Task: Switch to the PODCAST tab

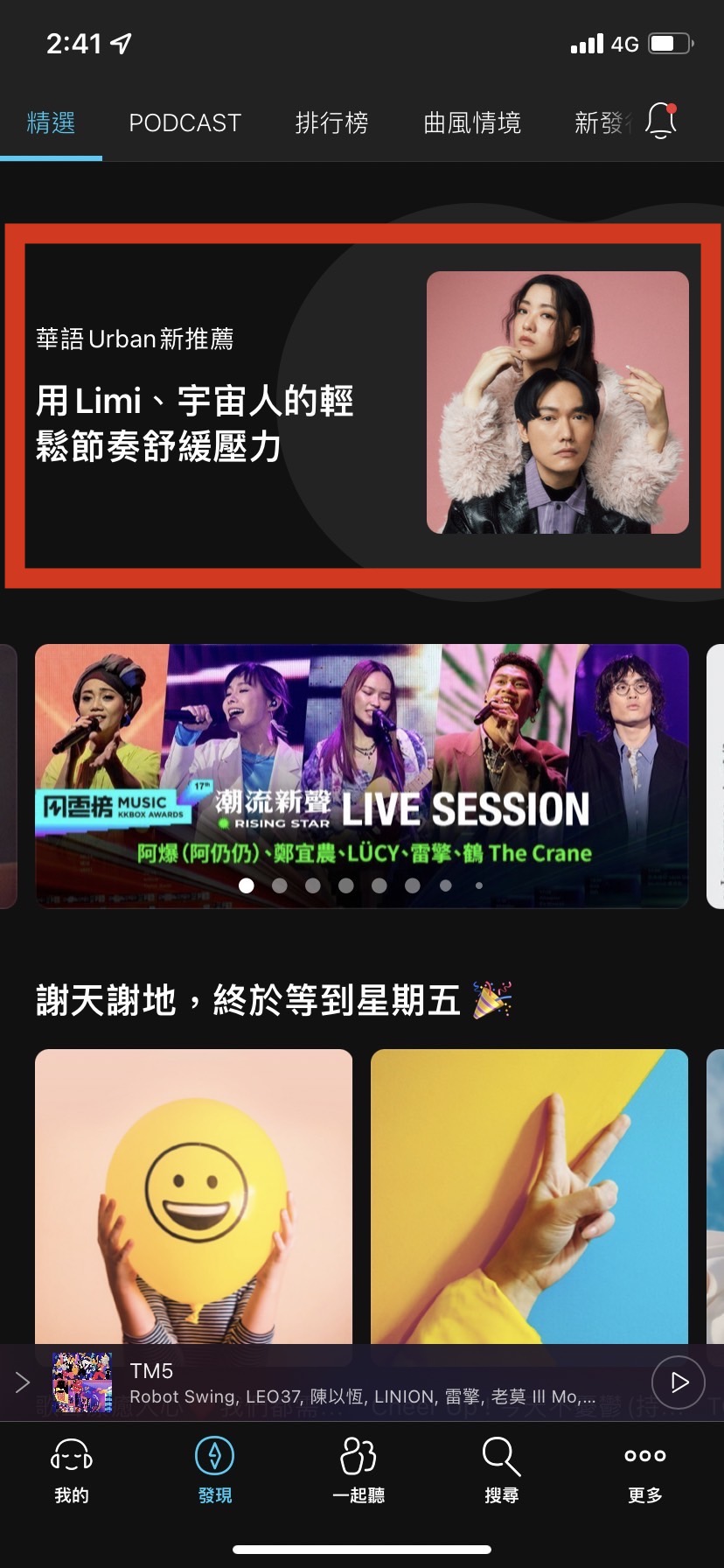Action: 184,122
